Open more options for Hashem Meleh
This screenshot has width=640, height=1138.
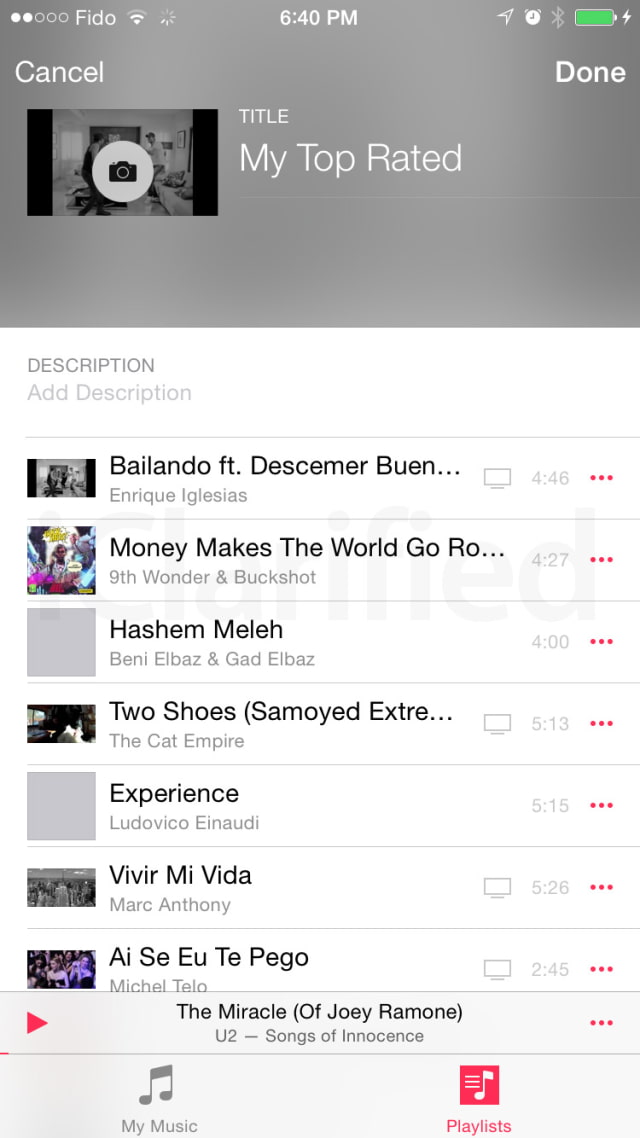[x=601, y=642]
